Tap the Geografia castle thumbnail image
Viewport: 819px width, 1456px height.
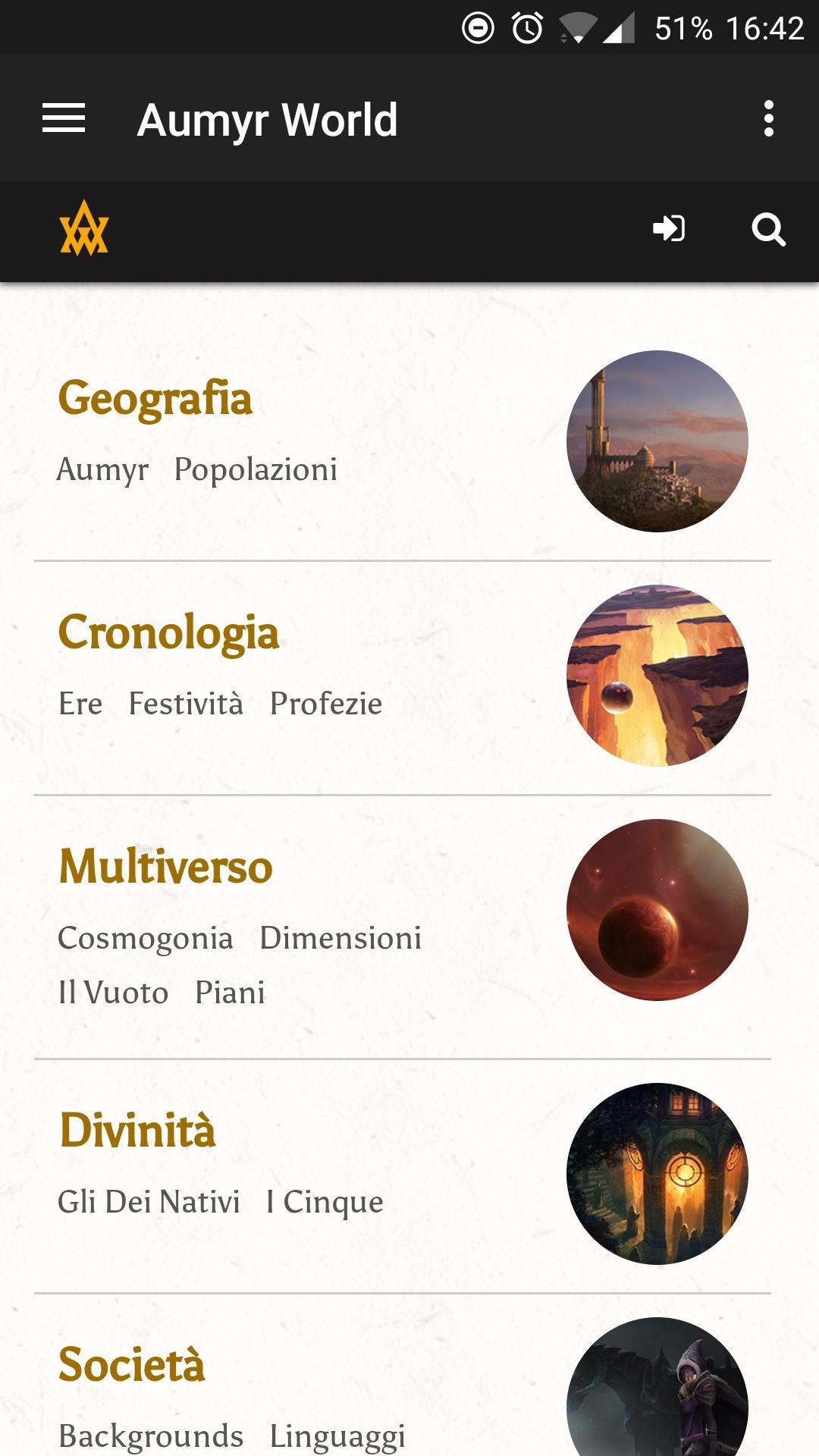point(658,440)
